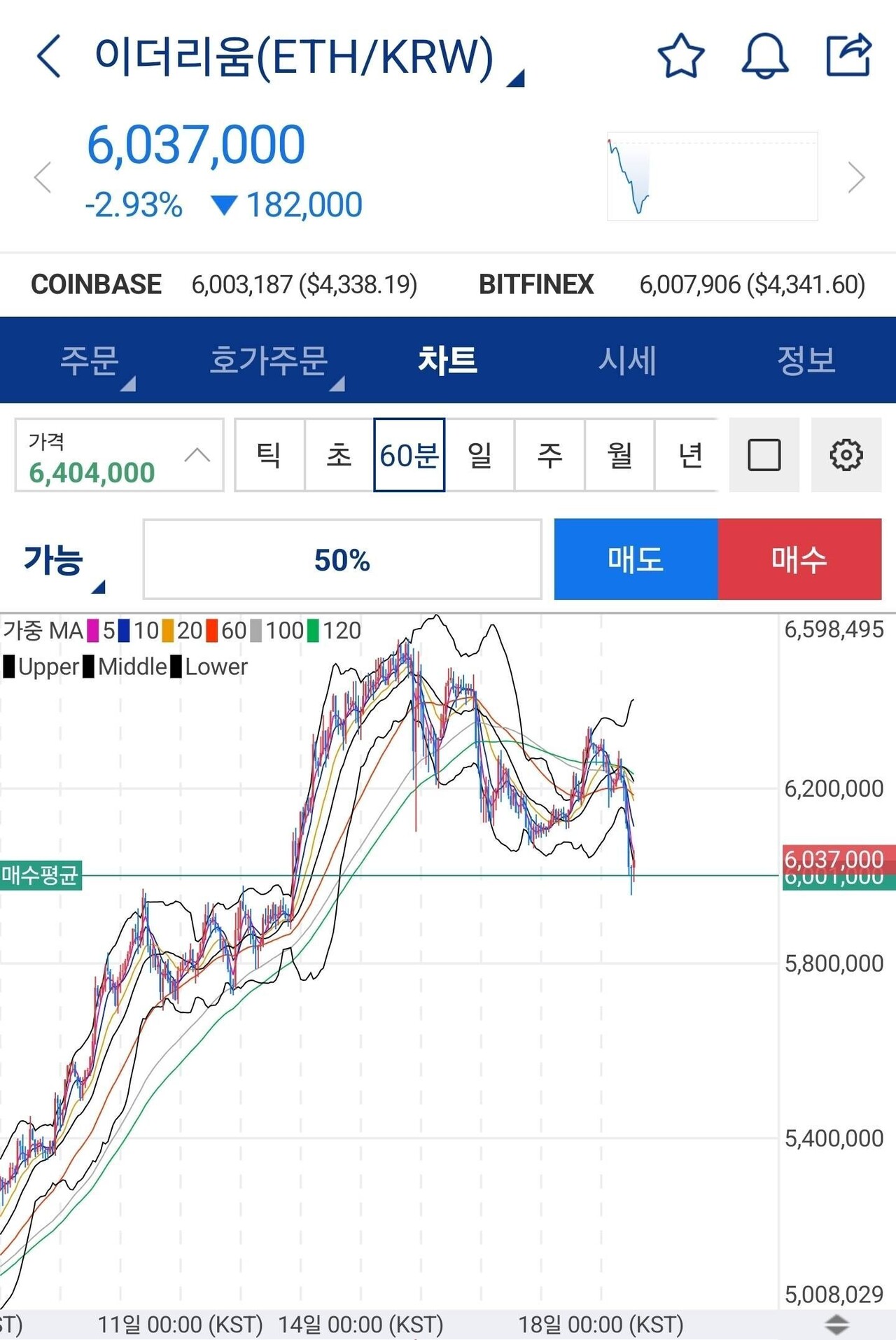View next coin with right chevron
Image resolution: width=896 pixels, height=1340 pixels.
click(855, 179)
